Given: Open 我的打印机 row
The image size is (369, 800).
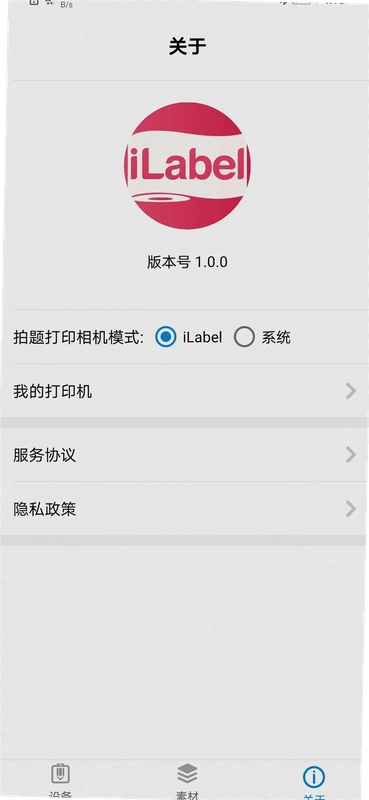Looking at the screenshot, I should (x=184, y=391).
